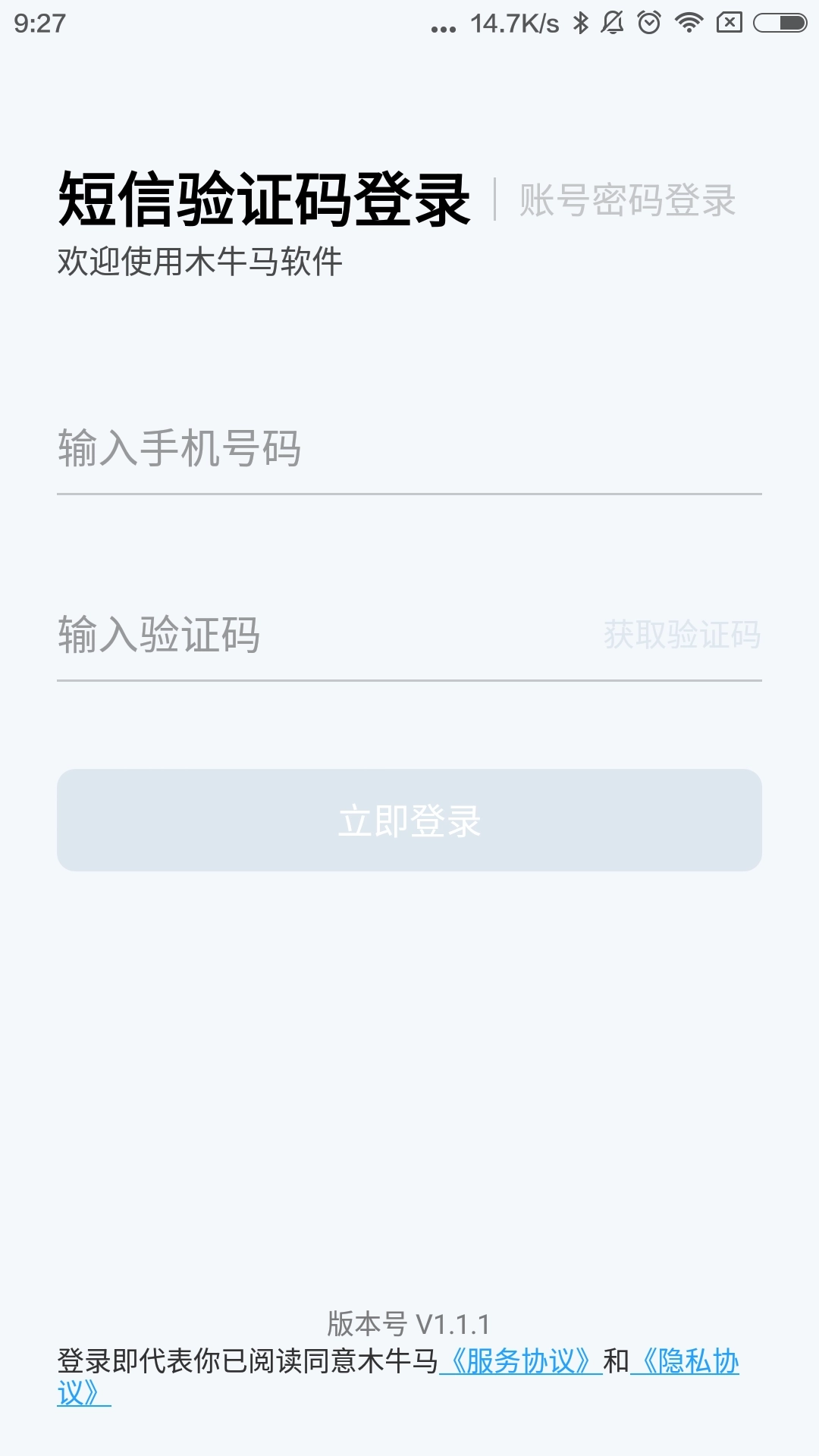
Task: Tap the no-SIM card indicator icon
Action: 728,22
